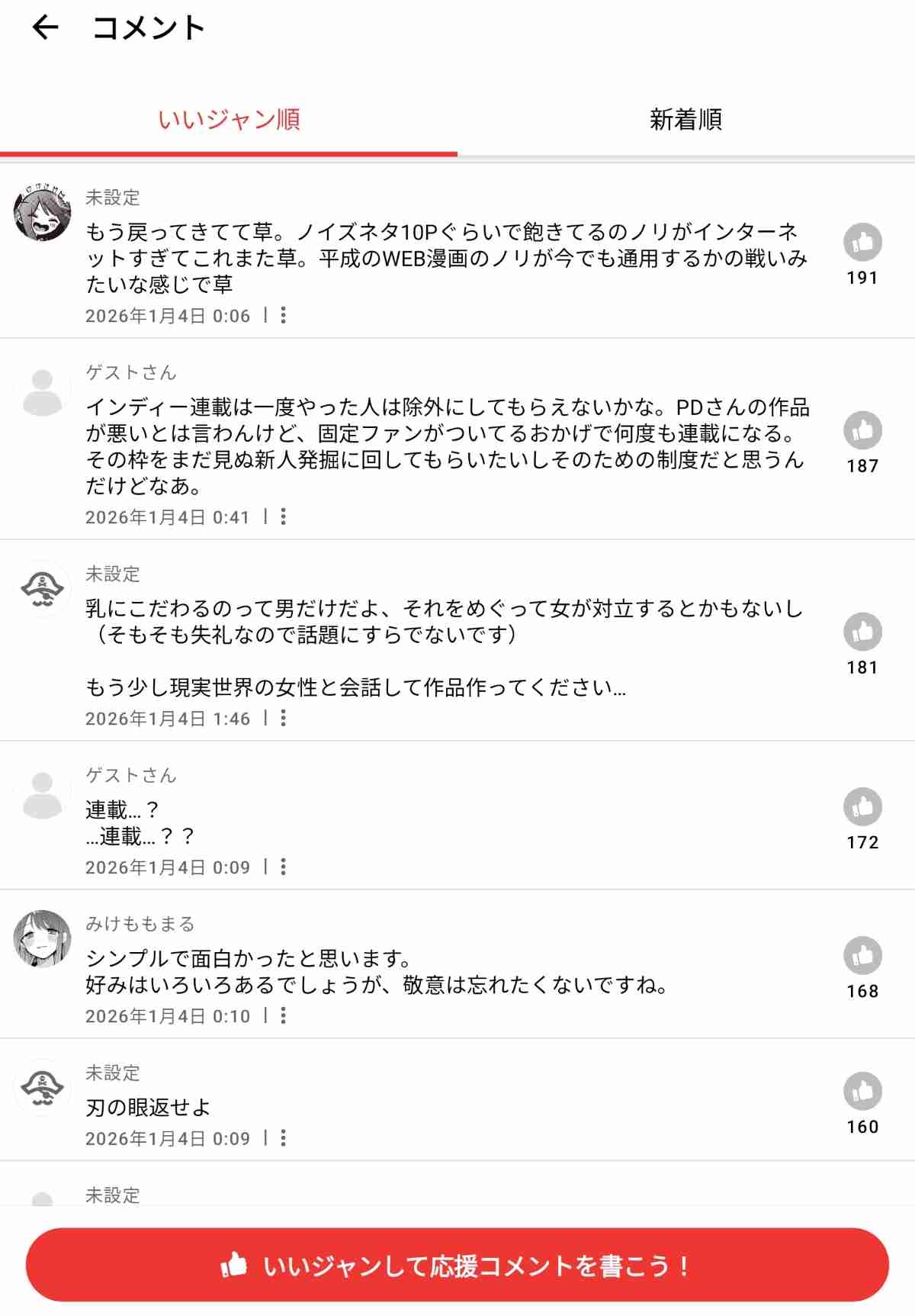
Task: Go back using the arrow icon
Action: pyautogui.click(x=45, y=28)
